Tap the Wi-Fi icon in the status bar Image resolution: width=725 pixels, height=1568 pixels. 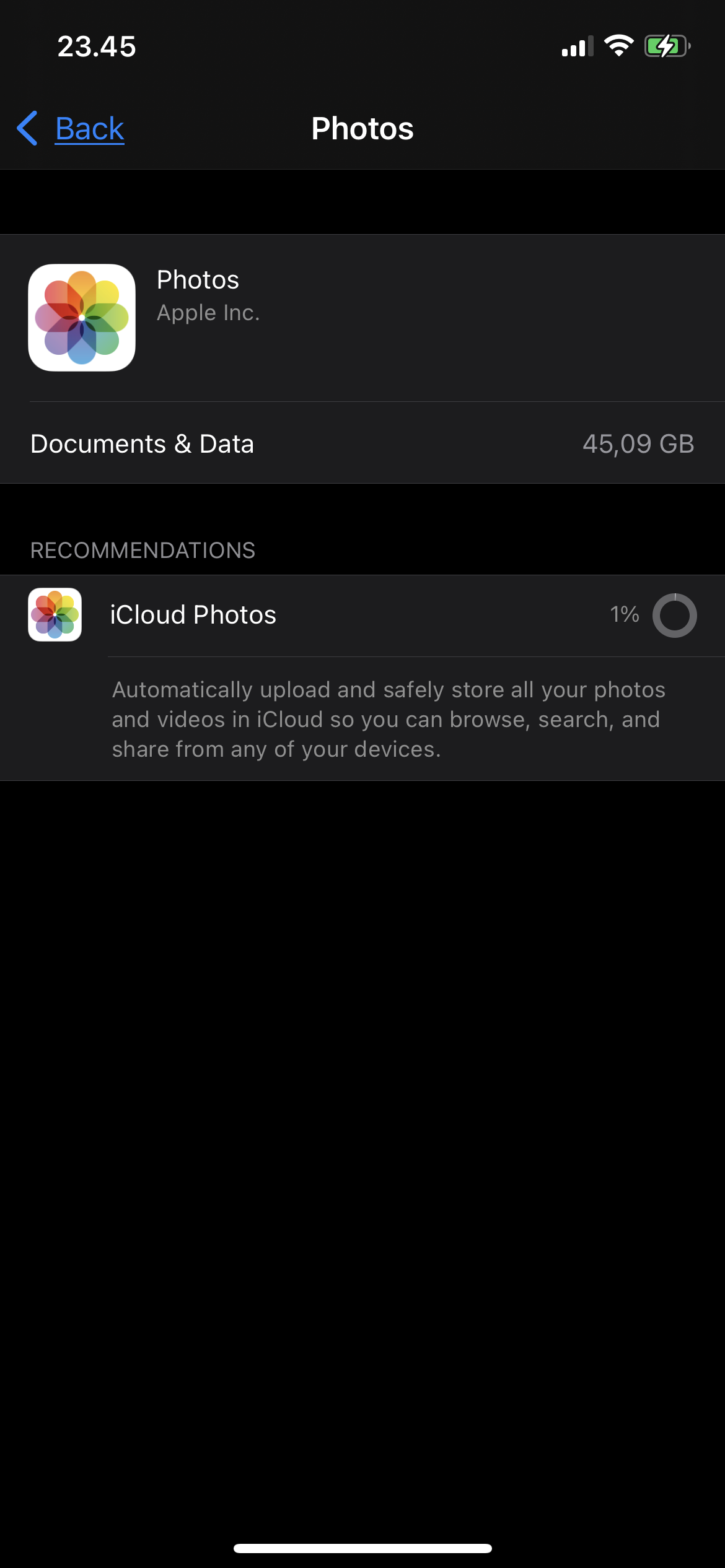pyautogui.click(x=619, y=45)
